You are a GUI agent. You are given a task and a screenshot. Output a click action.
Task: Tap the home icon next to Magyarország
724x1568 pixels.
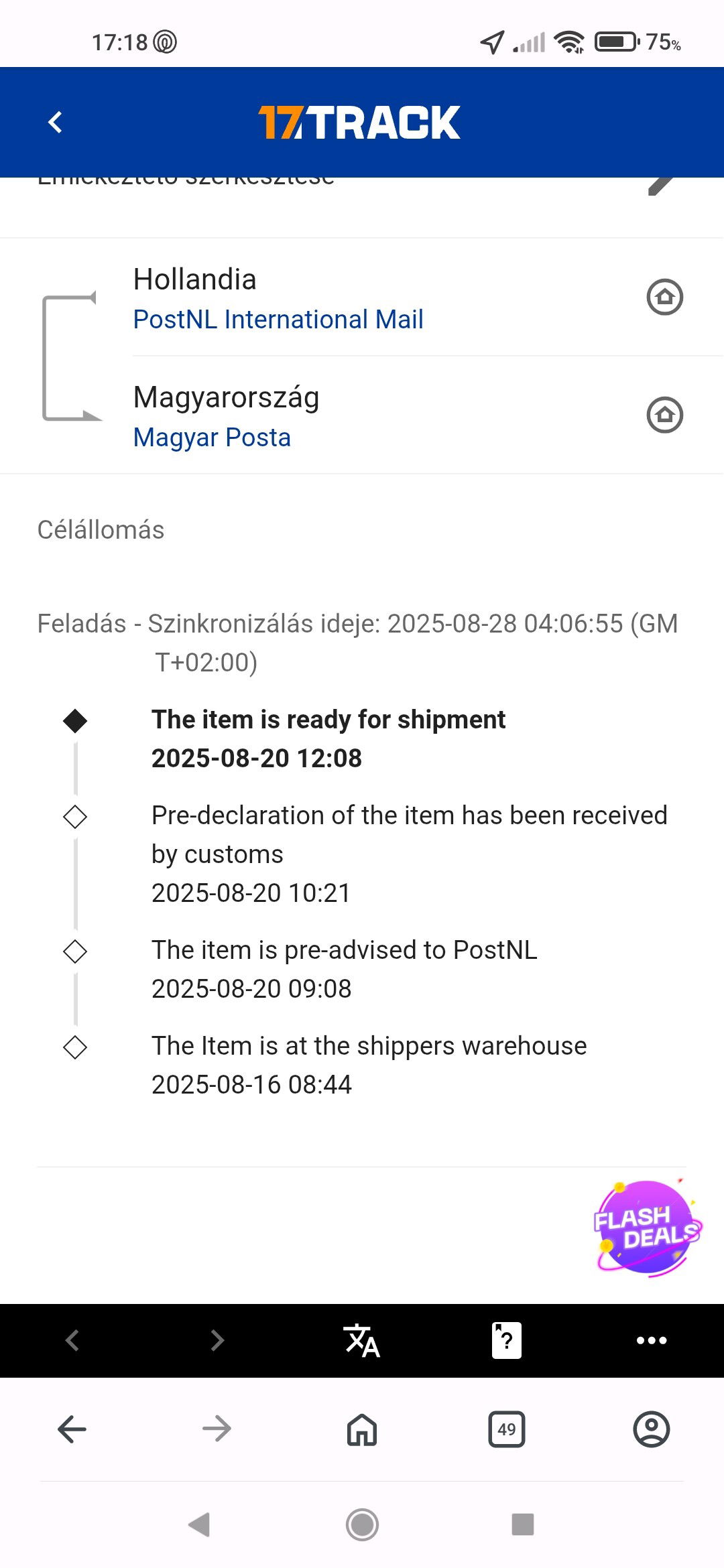pos(664,415)
